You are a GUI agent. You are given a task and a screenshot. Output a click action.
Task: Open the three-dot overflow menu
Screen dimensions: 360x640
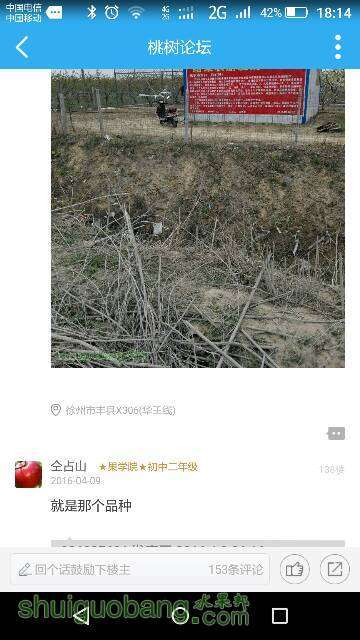338,47
